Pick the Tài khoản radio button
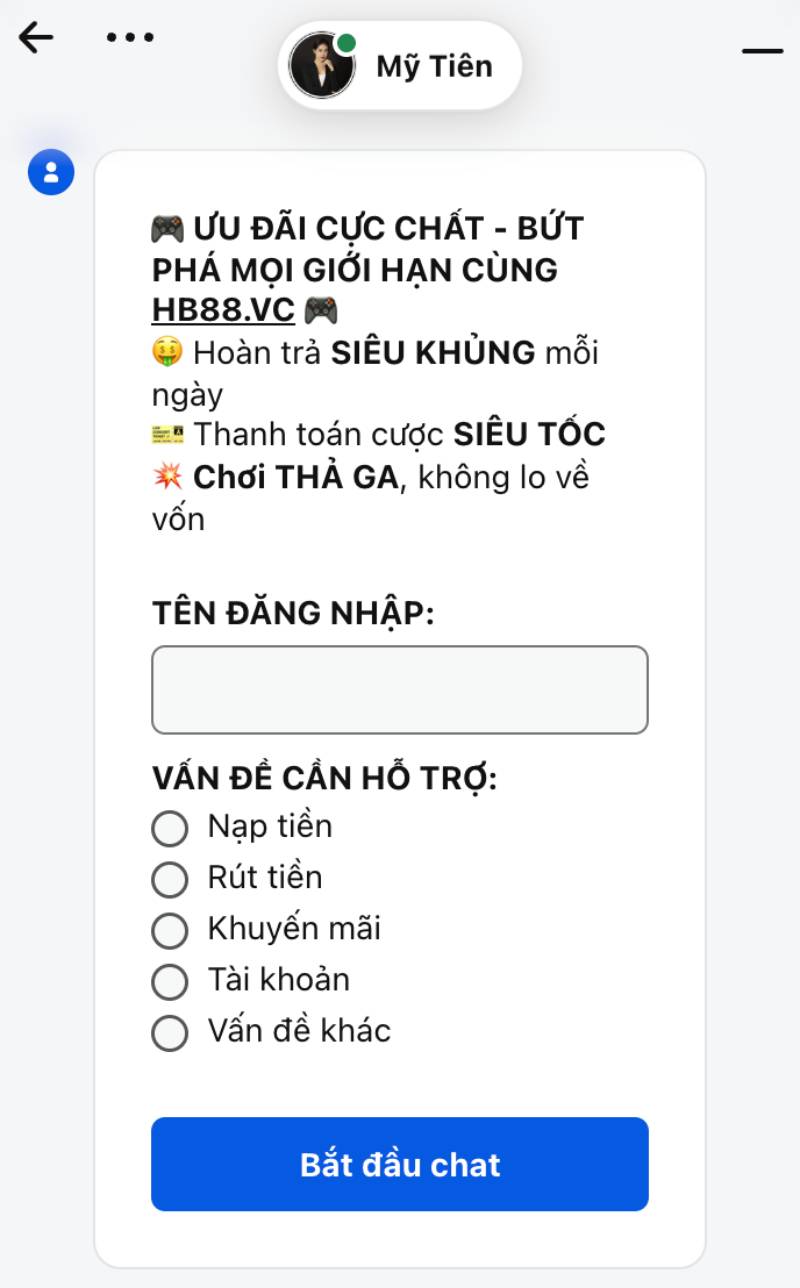 click(169, 982)
